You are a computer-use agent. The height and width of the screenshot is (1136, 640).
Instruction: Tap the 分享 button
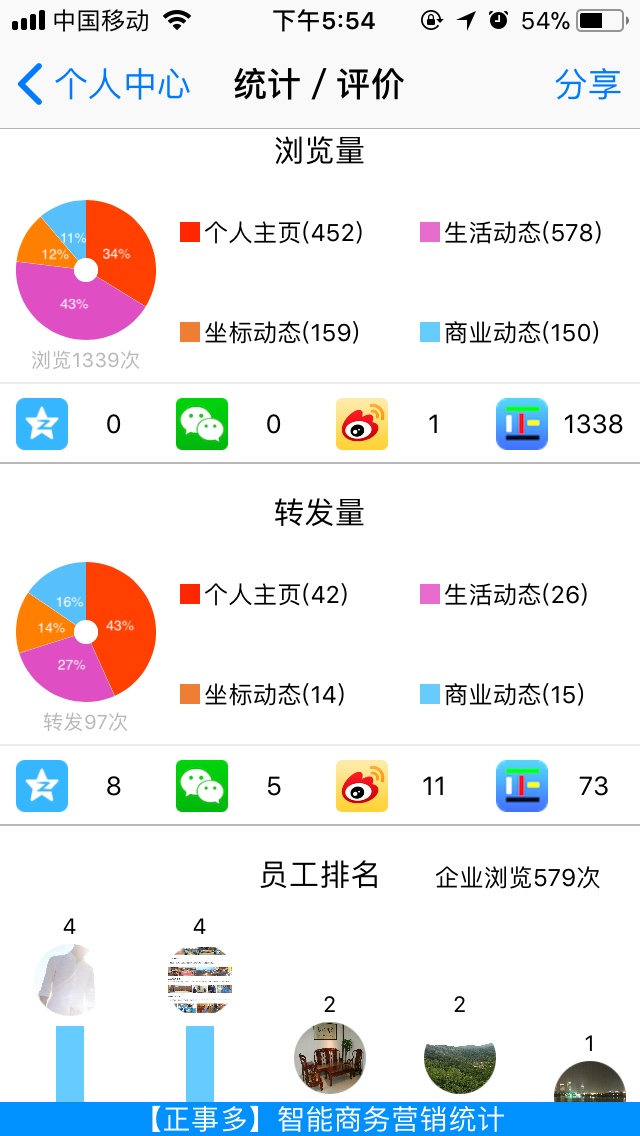click(x=588, y=84)
